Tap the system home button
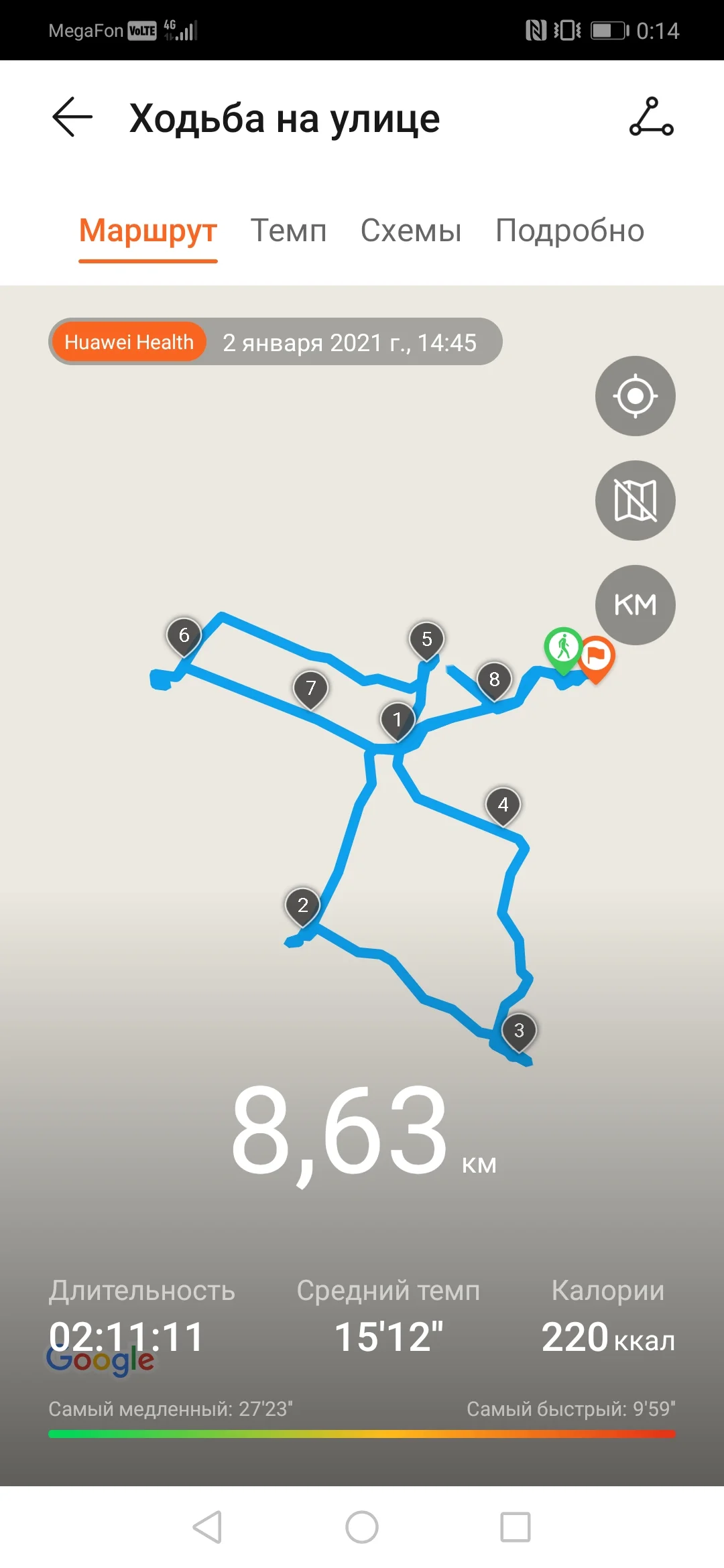This screenshot has width=724, height=1568. (362, 1527)
